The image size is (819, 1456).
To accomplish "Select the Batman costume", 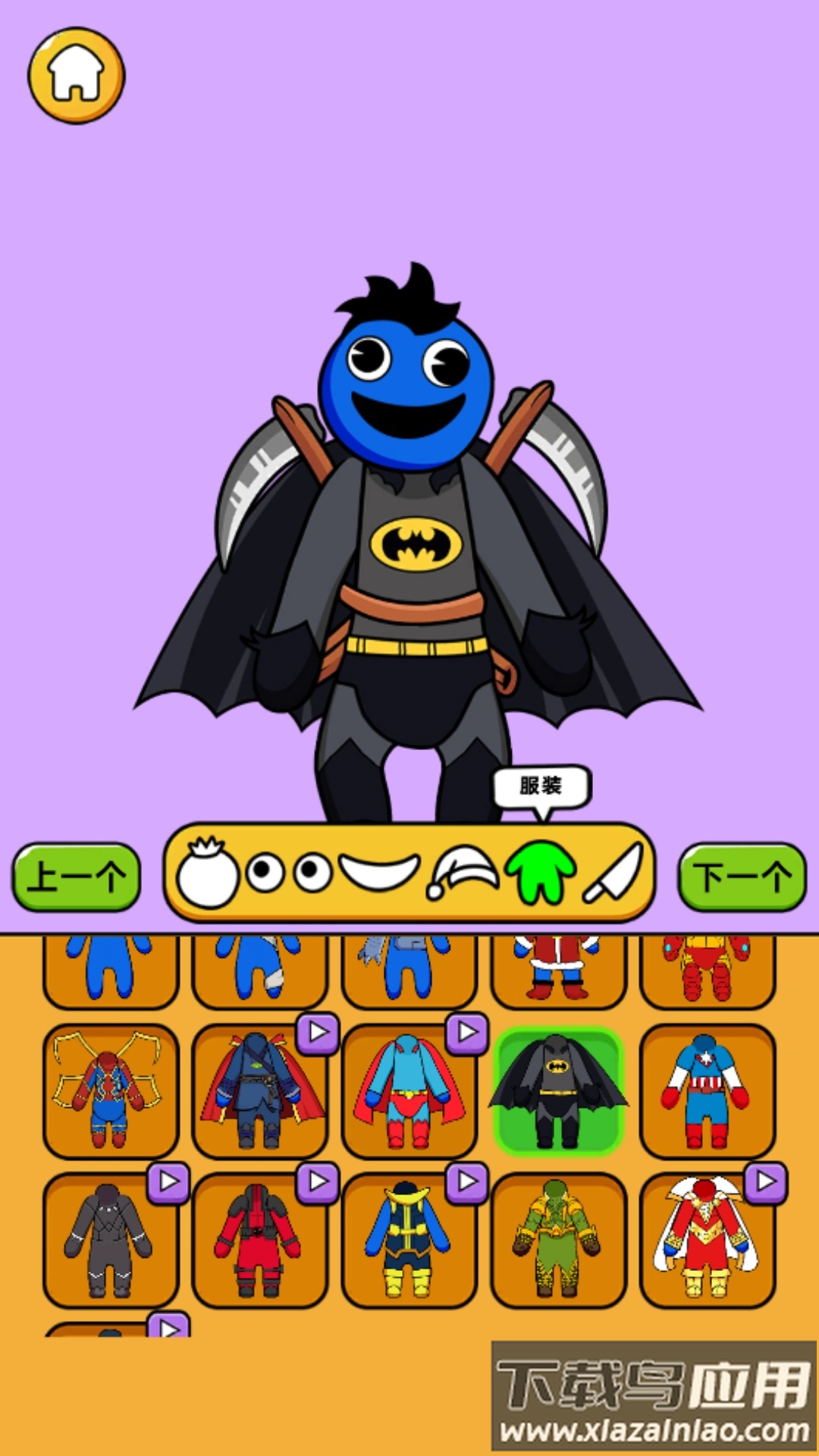I will click(558, 1090).
